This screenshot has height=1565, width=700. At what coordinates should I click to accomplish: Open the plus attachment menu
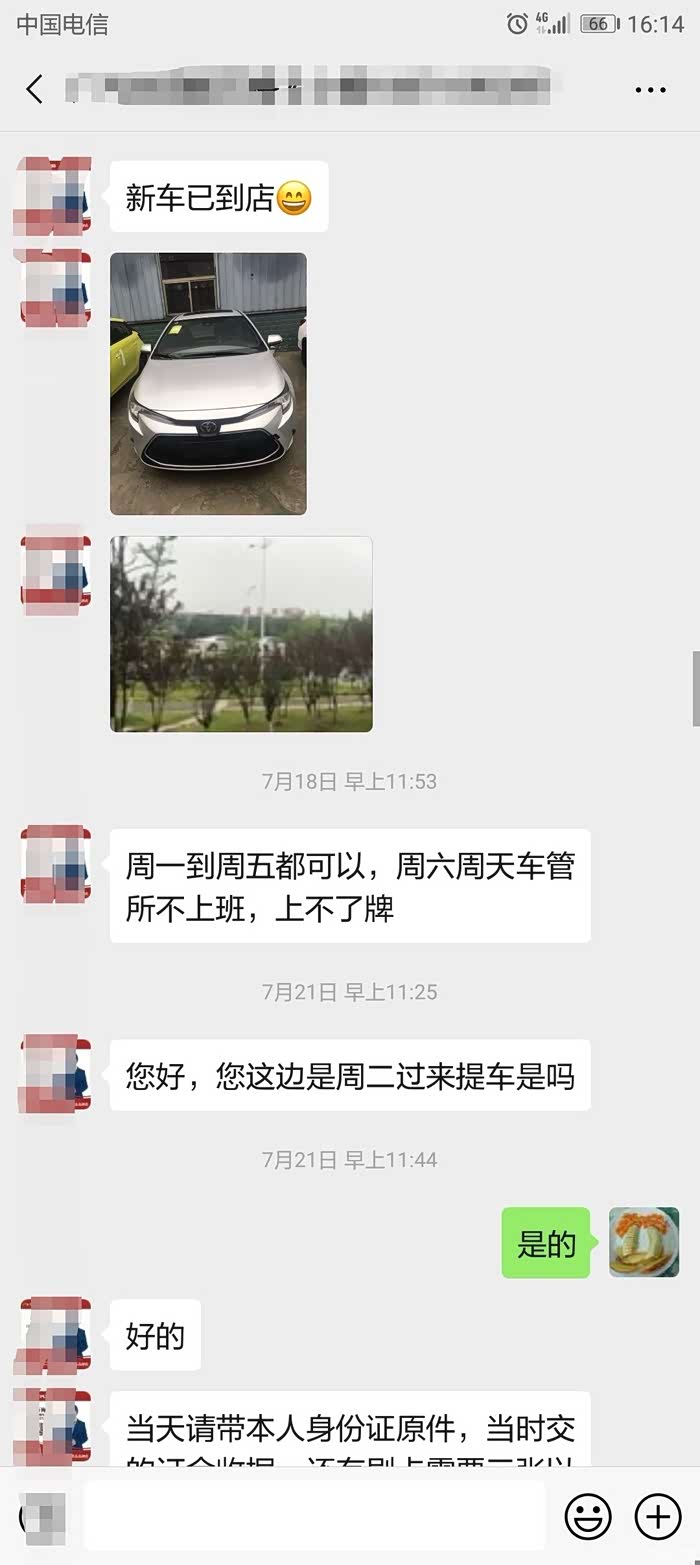[x=658, y=1516]
